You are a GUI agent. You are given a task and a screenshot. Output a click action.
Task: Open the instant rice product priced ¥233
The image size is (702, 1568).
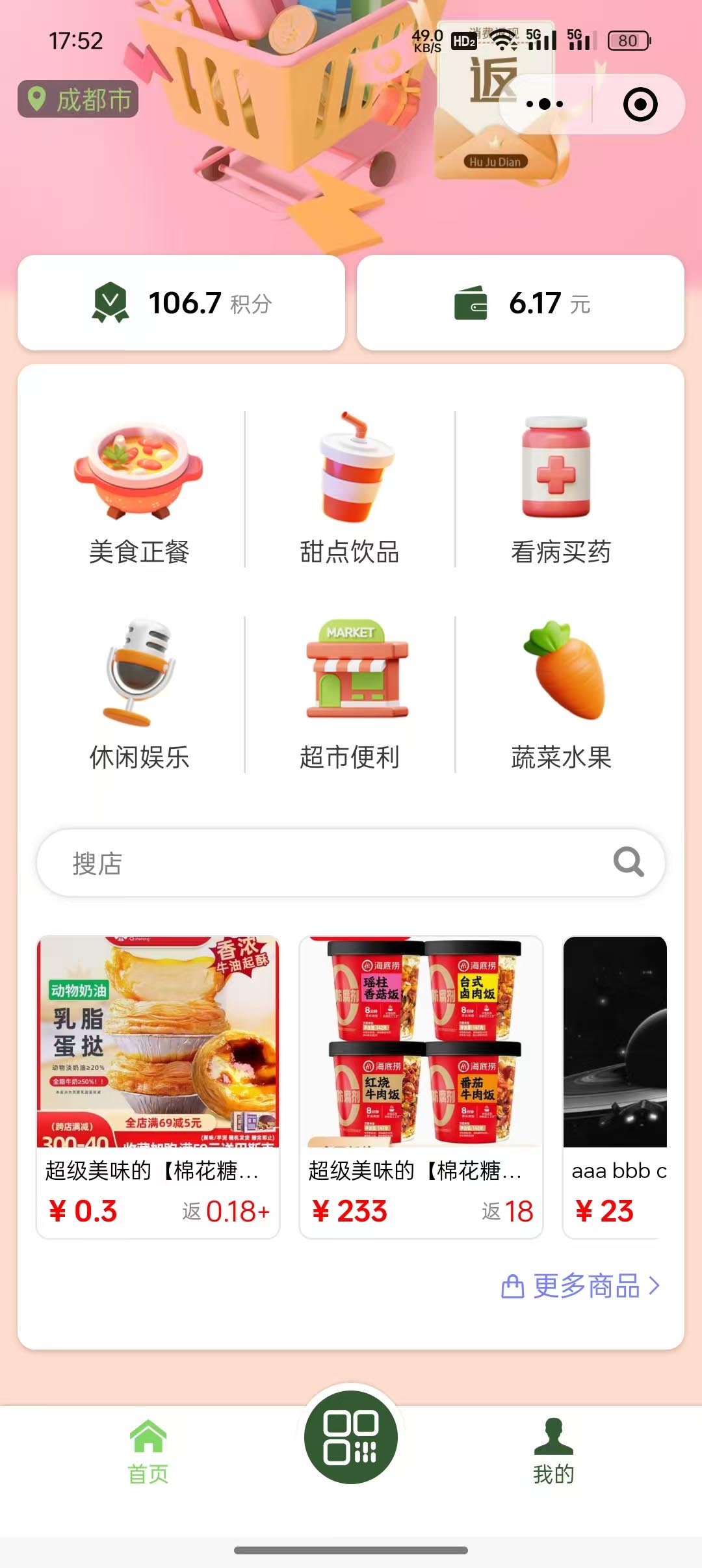pyautogui.click(x=421, y=1086)
